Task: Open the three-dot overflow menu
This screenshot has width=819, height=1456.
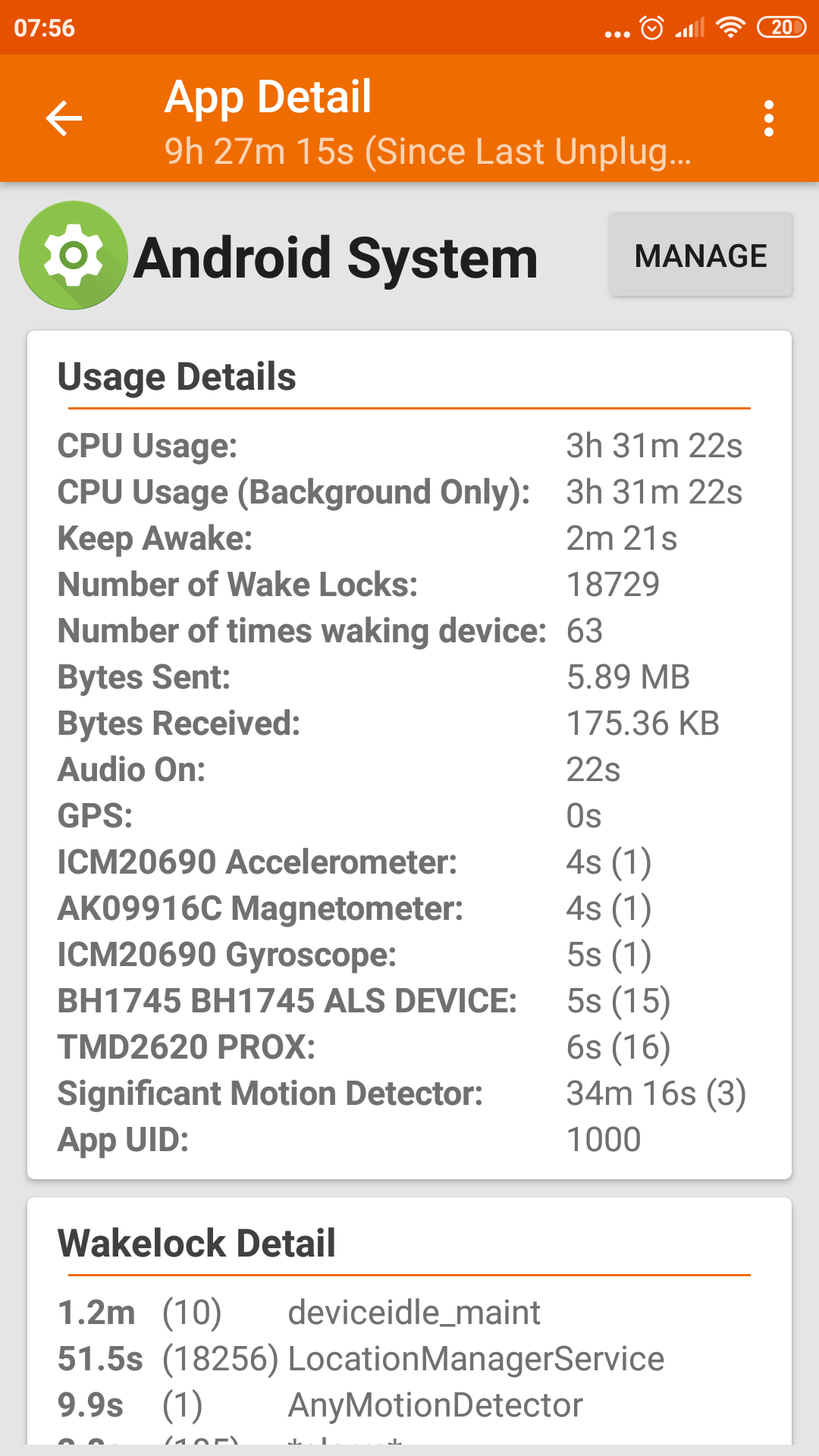Action: [769, 118]
